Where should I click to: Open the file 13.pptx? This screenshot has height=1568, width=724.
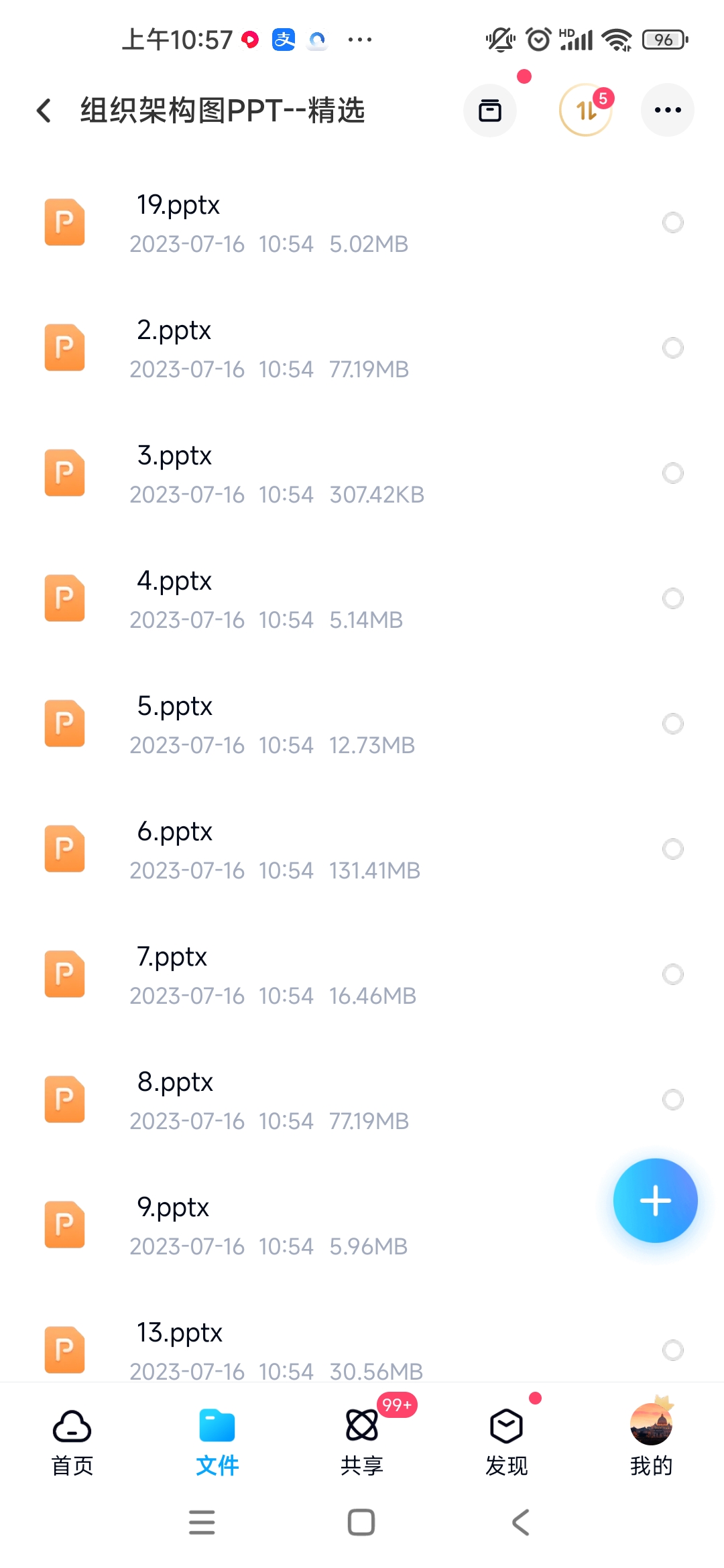click(362, 1348)
